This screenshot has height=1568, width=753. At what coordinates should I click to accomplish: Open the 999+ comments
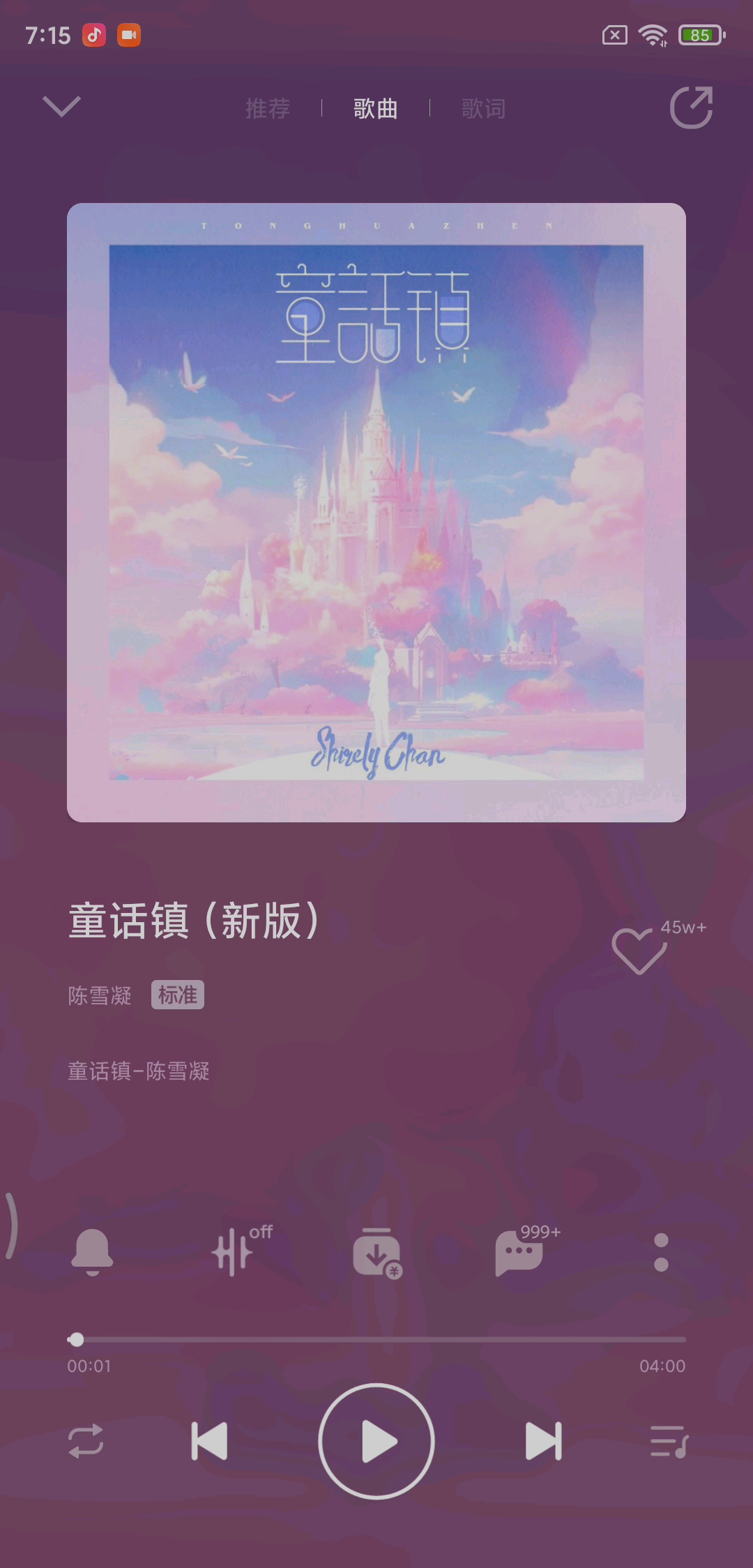pyautogui.click(x=519, y=1252)
